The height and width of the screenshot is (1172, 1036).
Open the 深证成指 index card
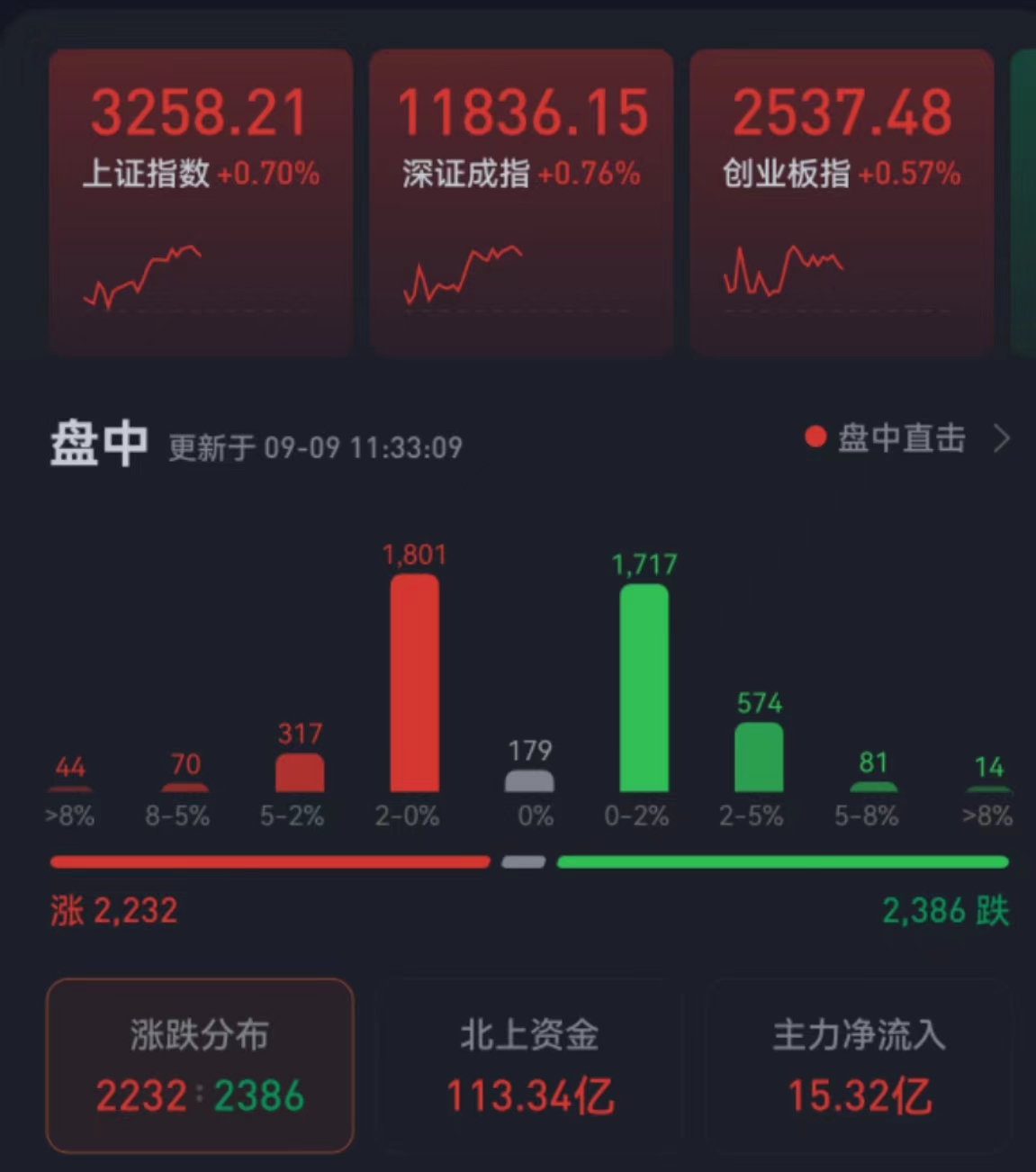tap(521, 203)
